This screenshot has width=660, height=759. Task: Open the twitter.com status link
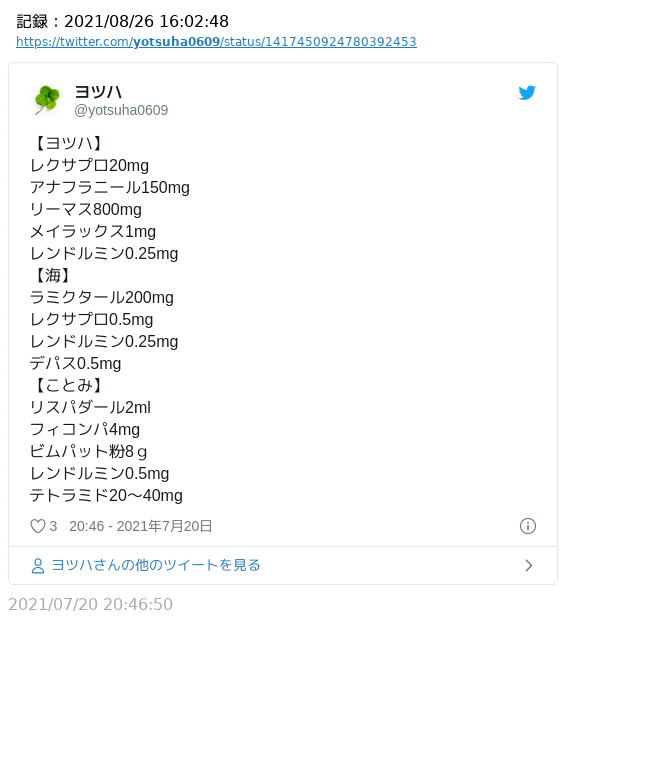[x=216, y=42]
